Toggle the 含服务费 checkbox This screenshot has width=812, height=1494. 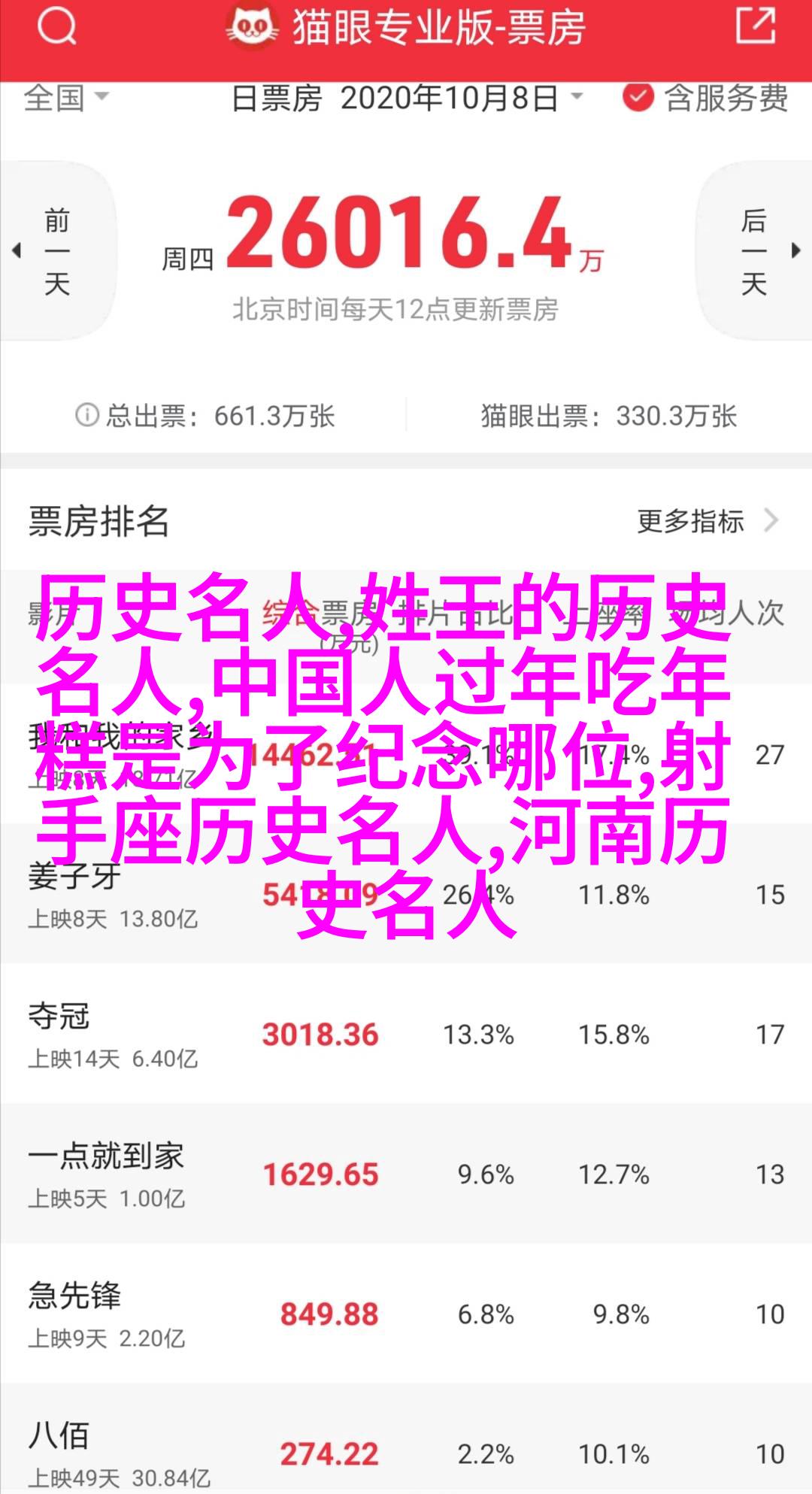click(x=638, y=98)
